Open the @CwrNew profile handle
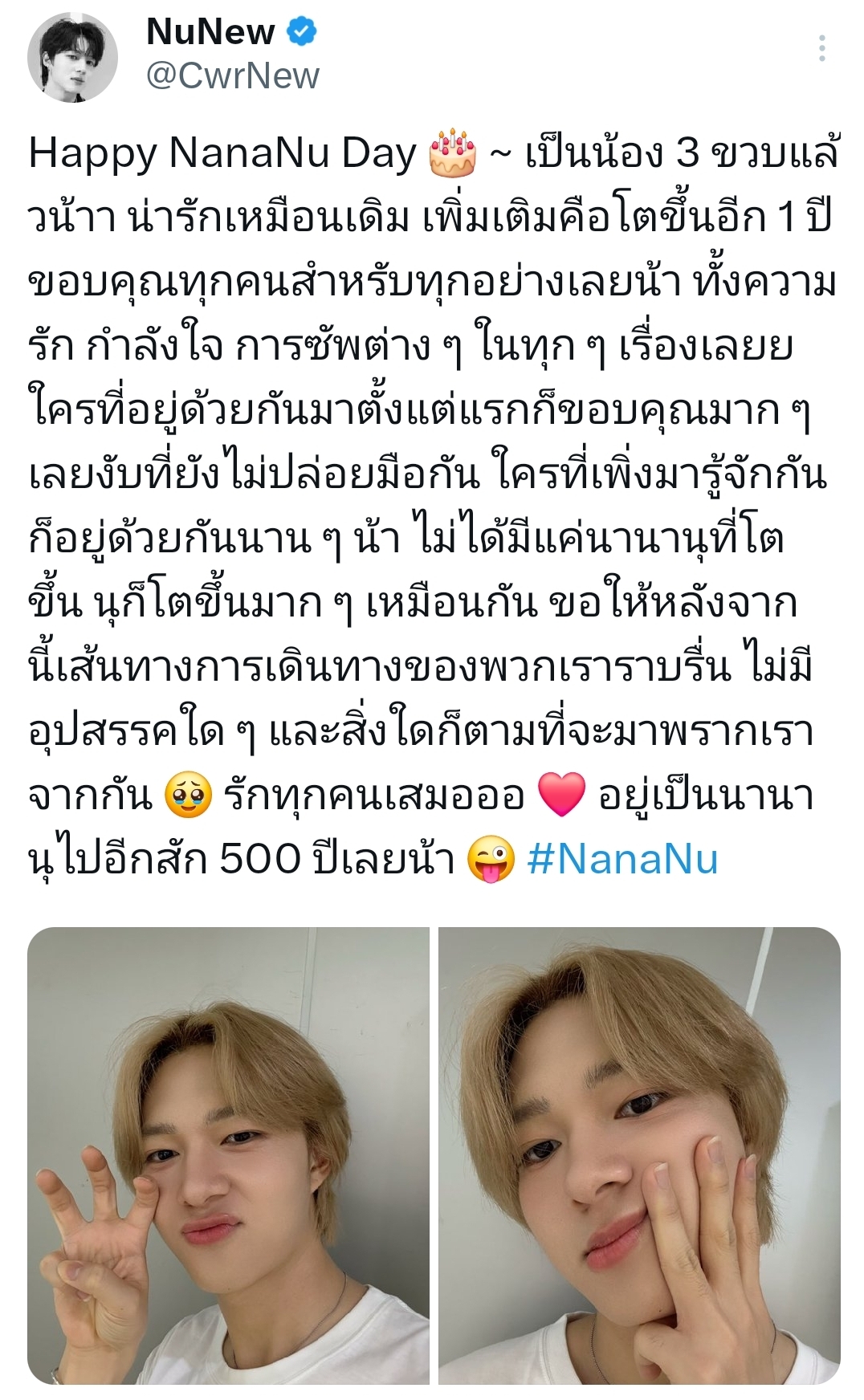Image resolution: width=864 pixels, height=1400 pixels. click(233, 77)
